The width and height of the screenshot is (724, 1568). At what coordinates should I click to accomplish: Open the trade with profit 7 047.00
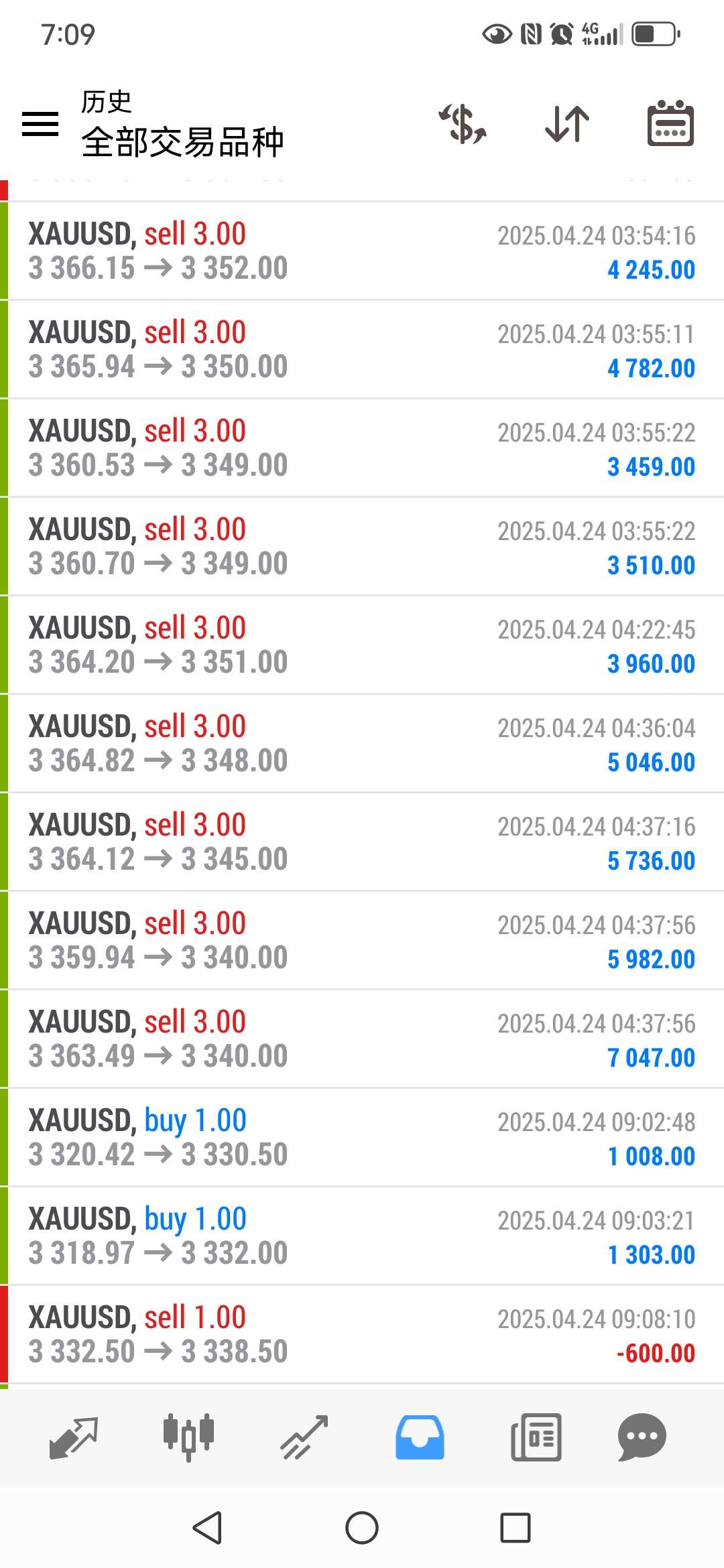362,1039
